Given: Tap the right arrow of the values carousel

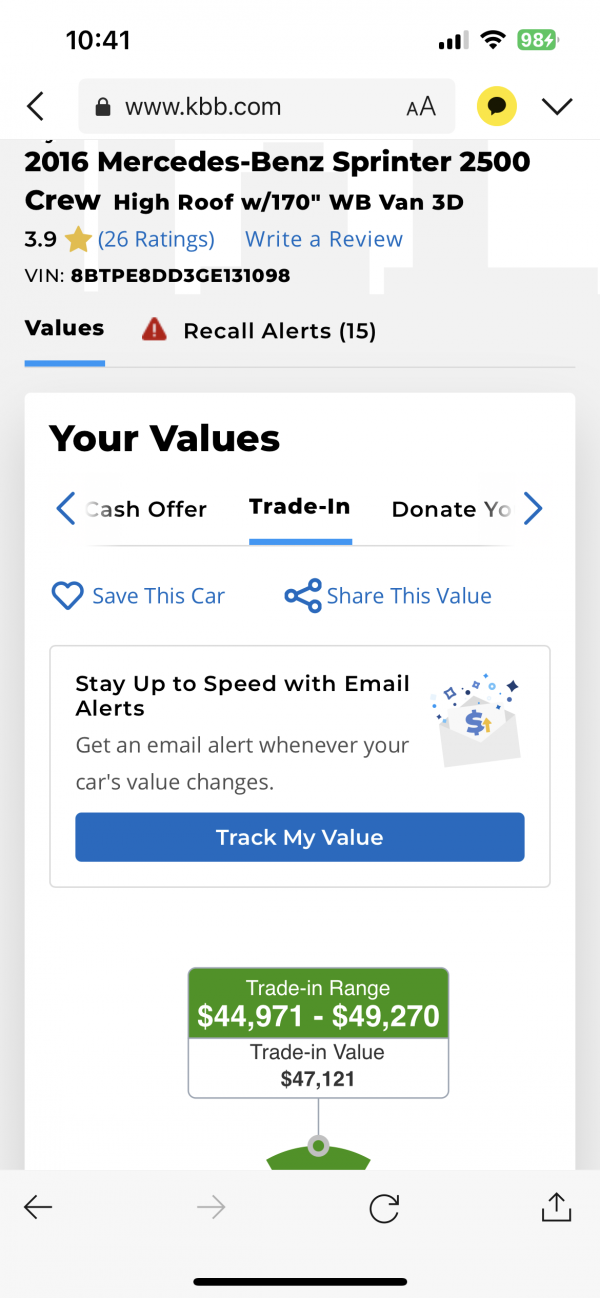Looking at the screenshot, I should [533, 508].
